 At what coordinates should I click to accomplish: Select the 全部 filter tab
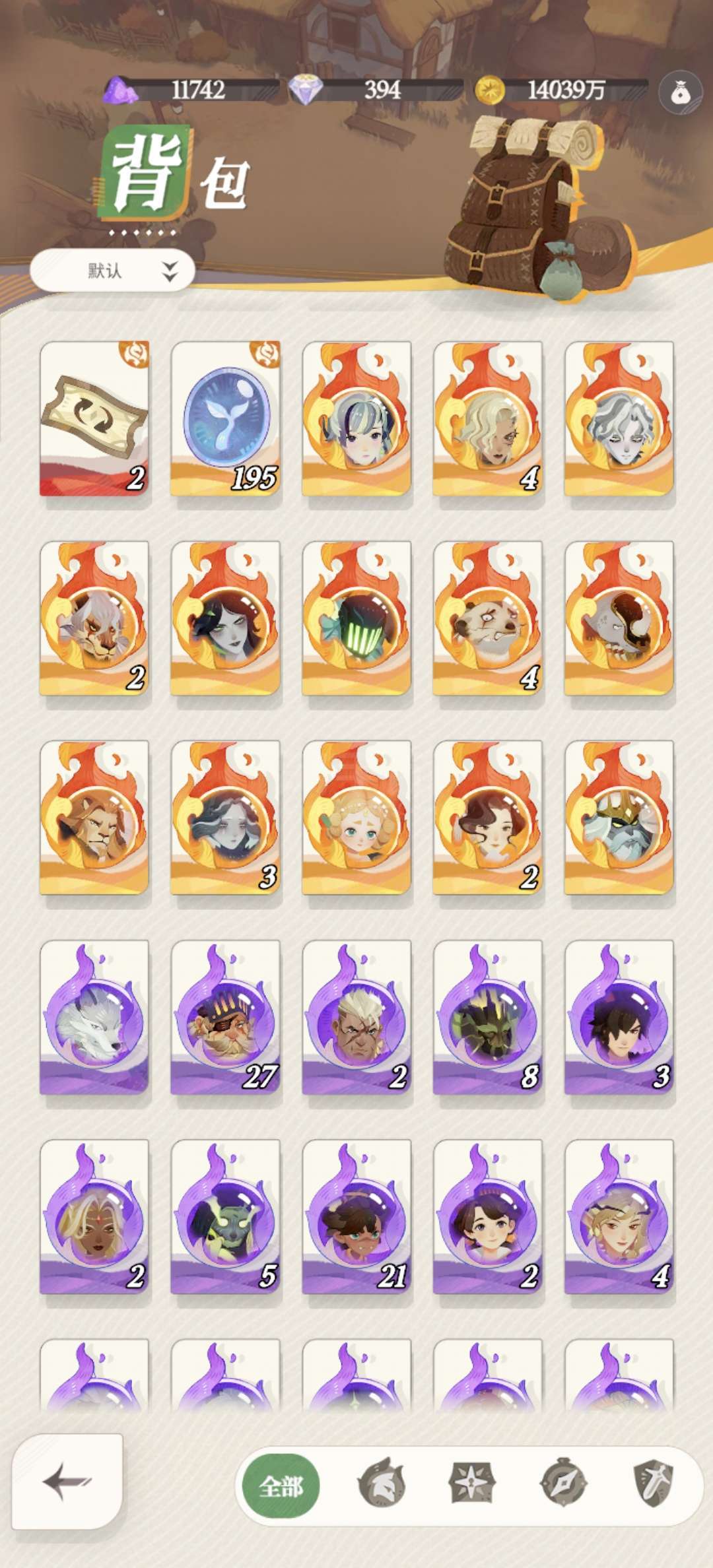281,1486
